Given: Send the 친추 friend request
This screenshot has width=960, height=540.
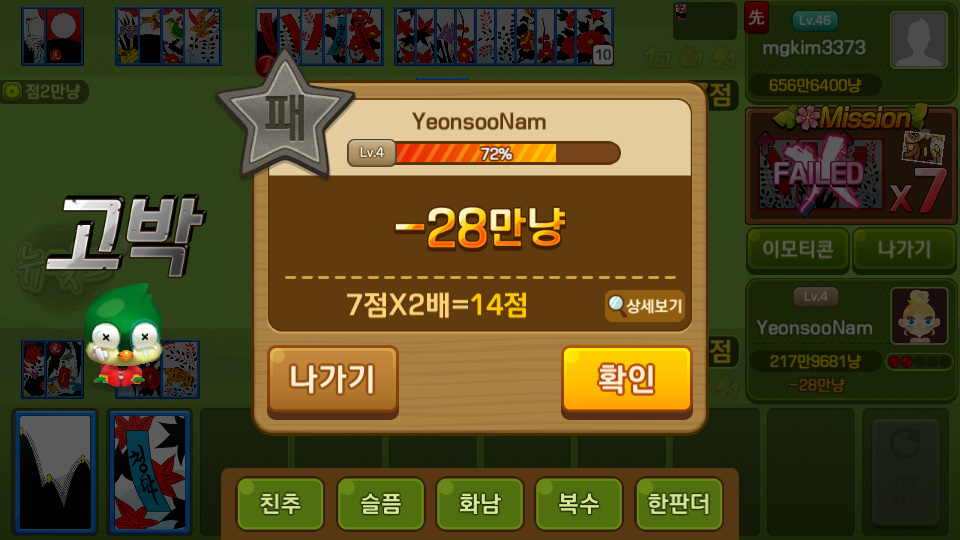Looking at the screenshot, I should pos(280,503).
